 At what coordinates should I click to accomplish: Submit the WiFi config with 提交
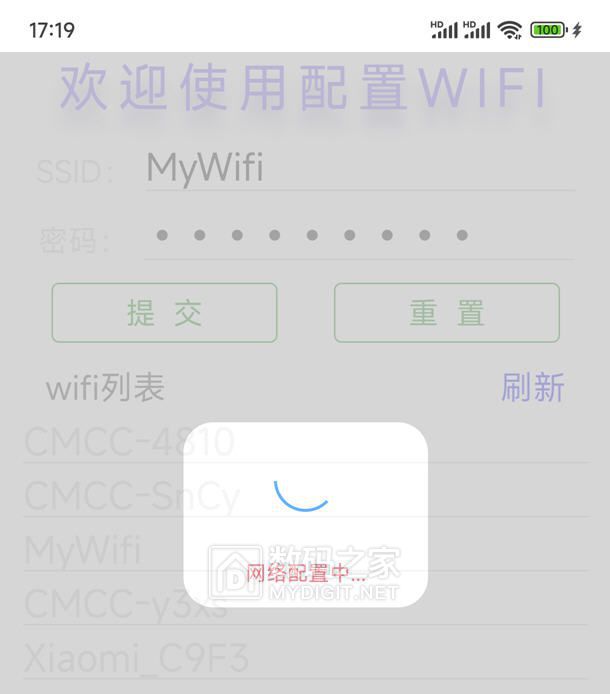pos(164,313)
